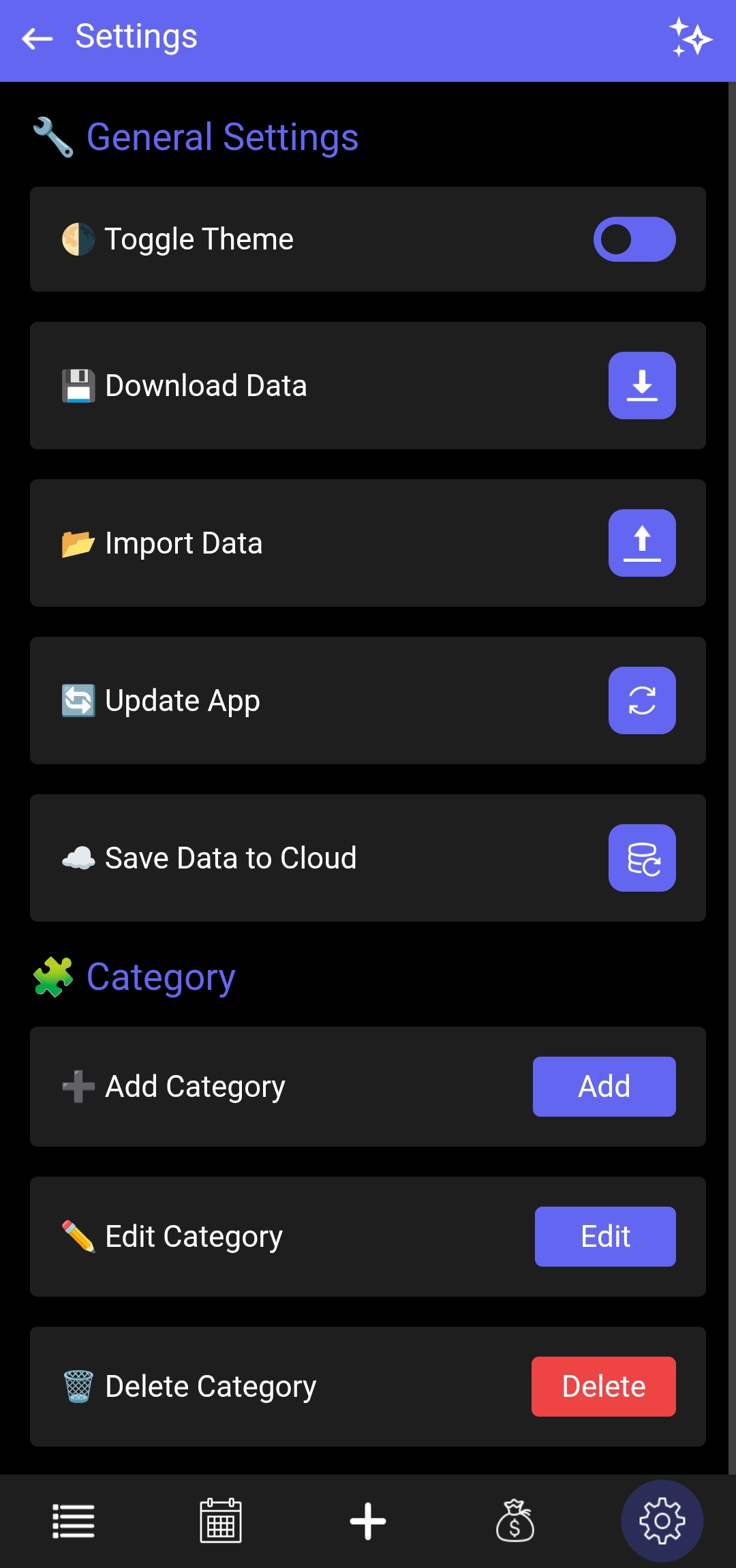The image size is (736, 1568).
Task: Select the settings gear tab
Action: (662, 1521)
